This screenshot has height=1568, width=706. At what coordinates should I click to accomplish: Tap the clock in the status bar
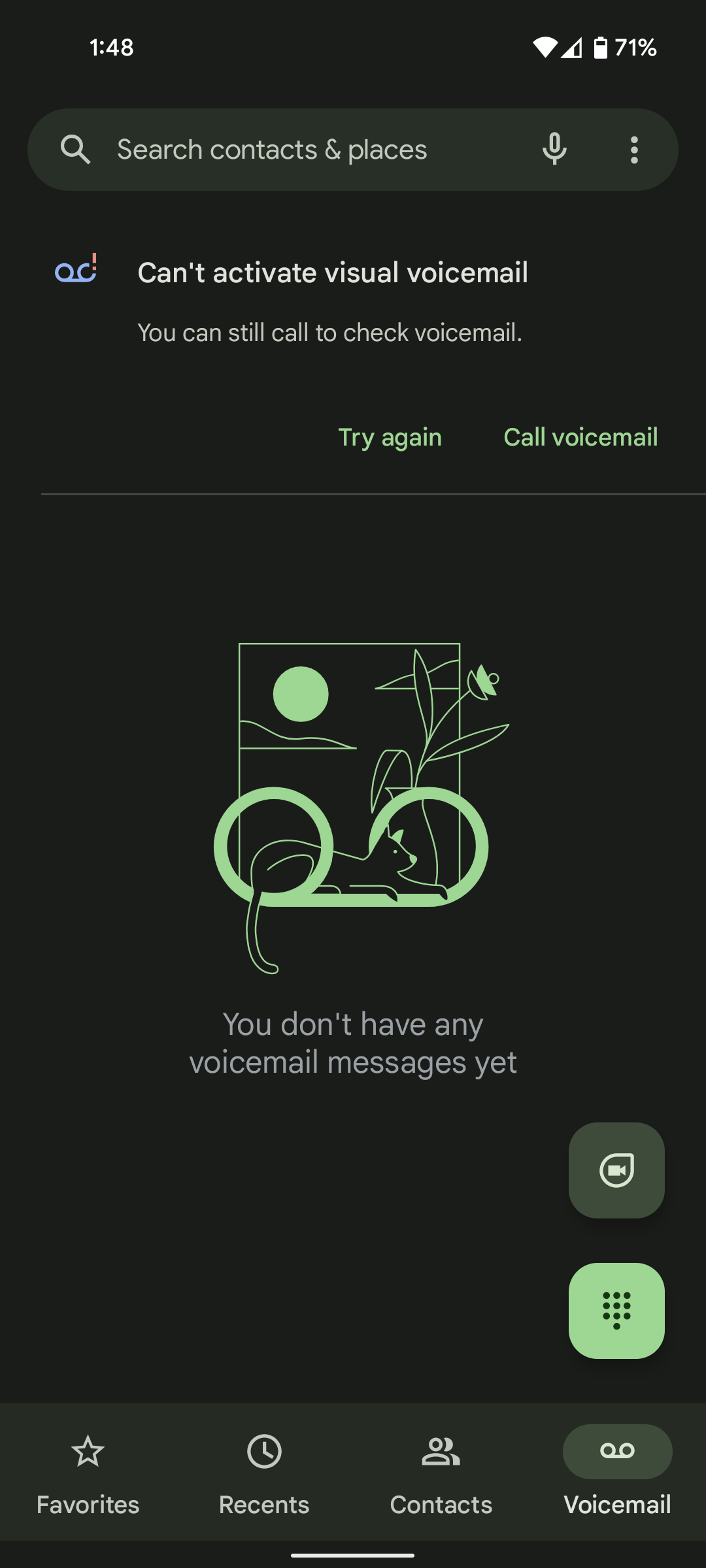[111, 46]
